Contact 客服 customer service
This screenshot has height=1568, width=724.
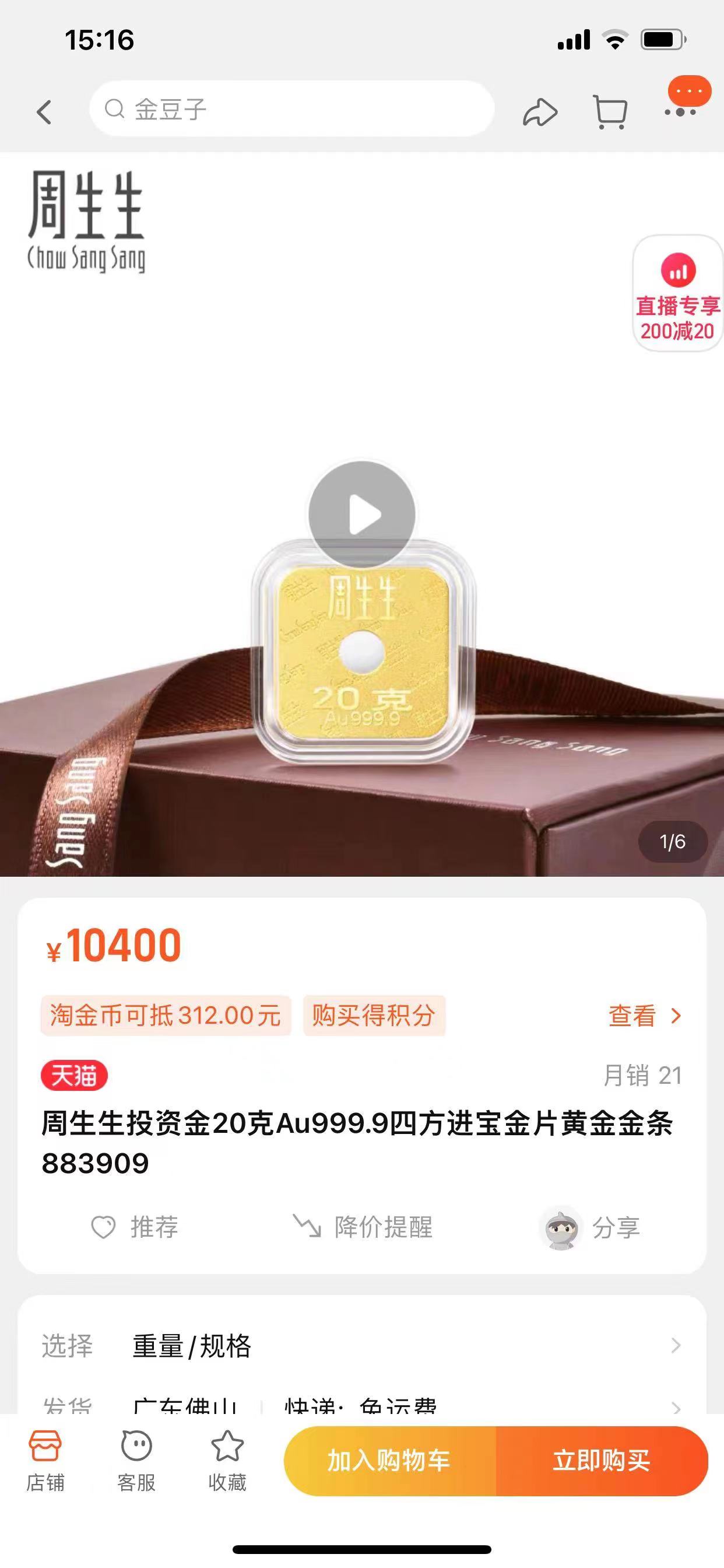point(136,1461)
